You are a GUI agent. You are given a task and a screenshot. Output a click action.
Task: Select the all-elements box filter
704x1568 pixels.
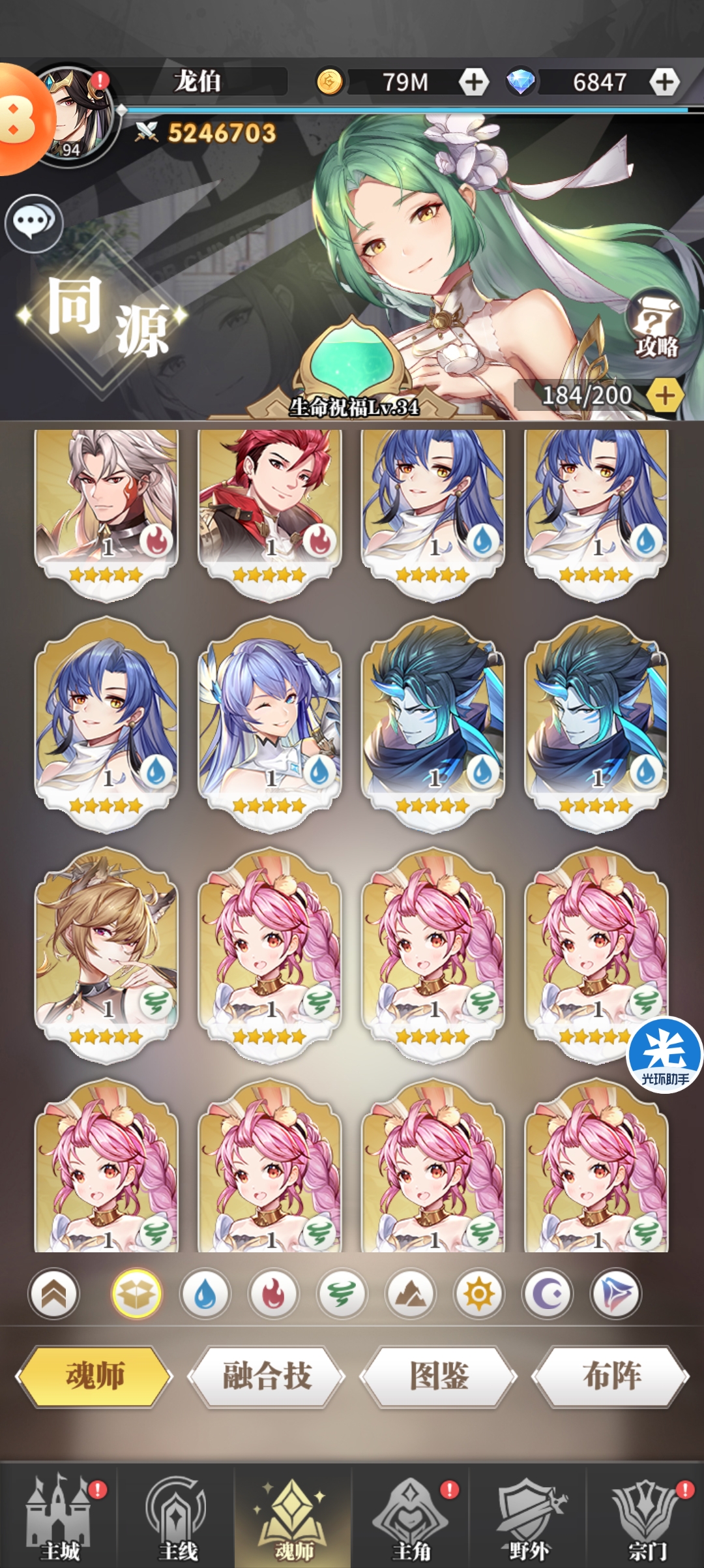point(137,1294)
